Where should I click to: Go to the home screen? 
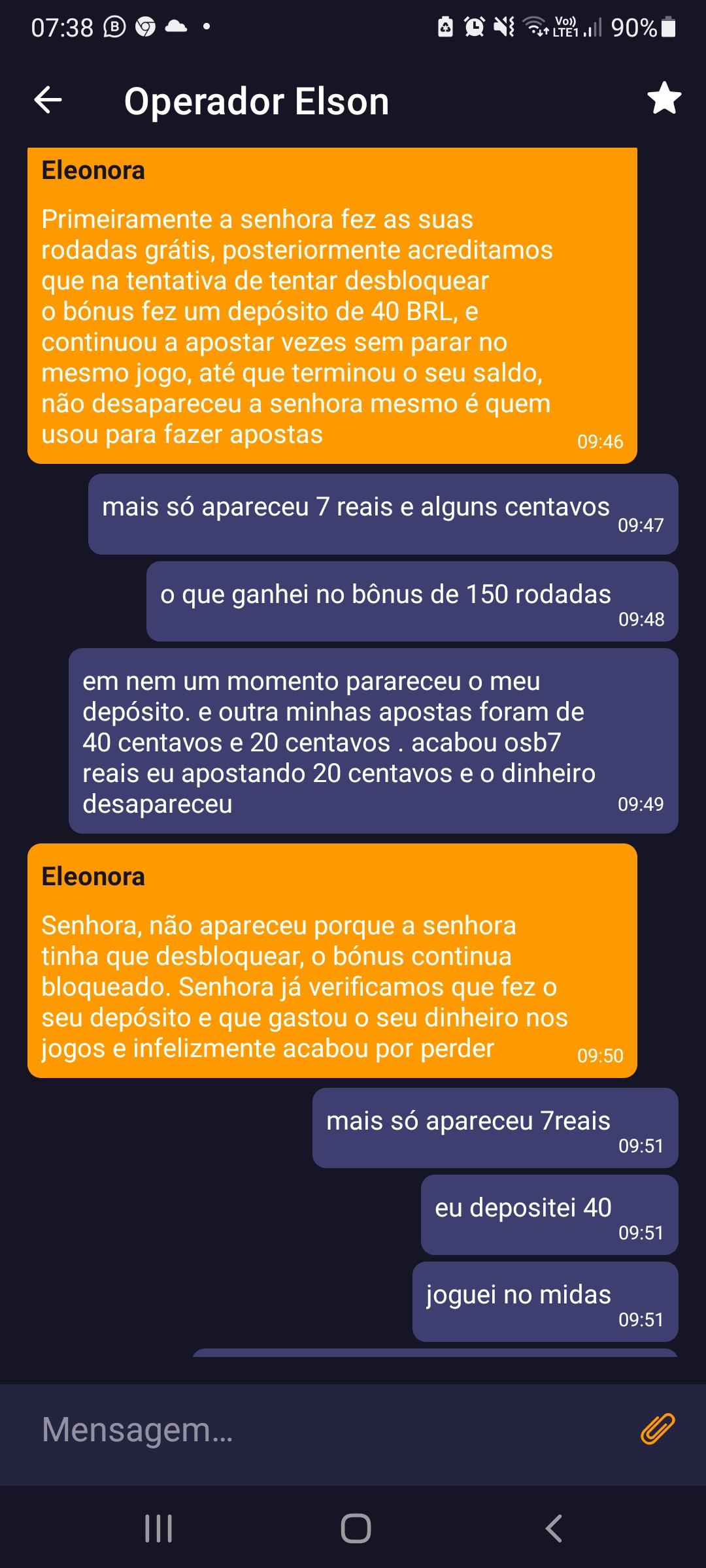(x=356, y=1528)
